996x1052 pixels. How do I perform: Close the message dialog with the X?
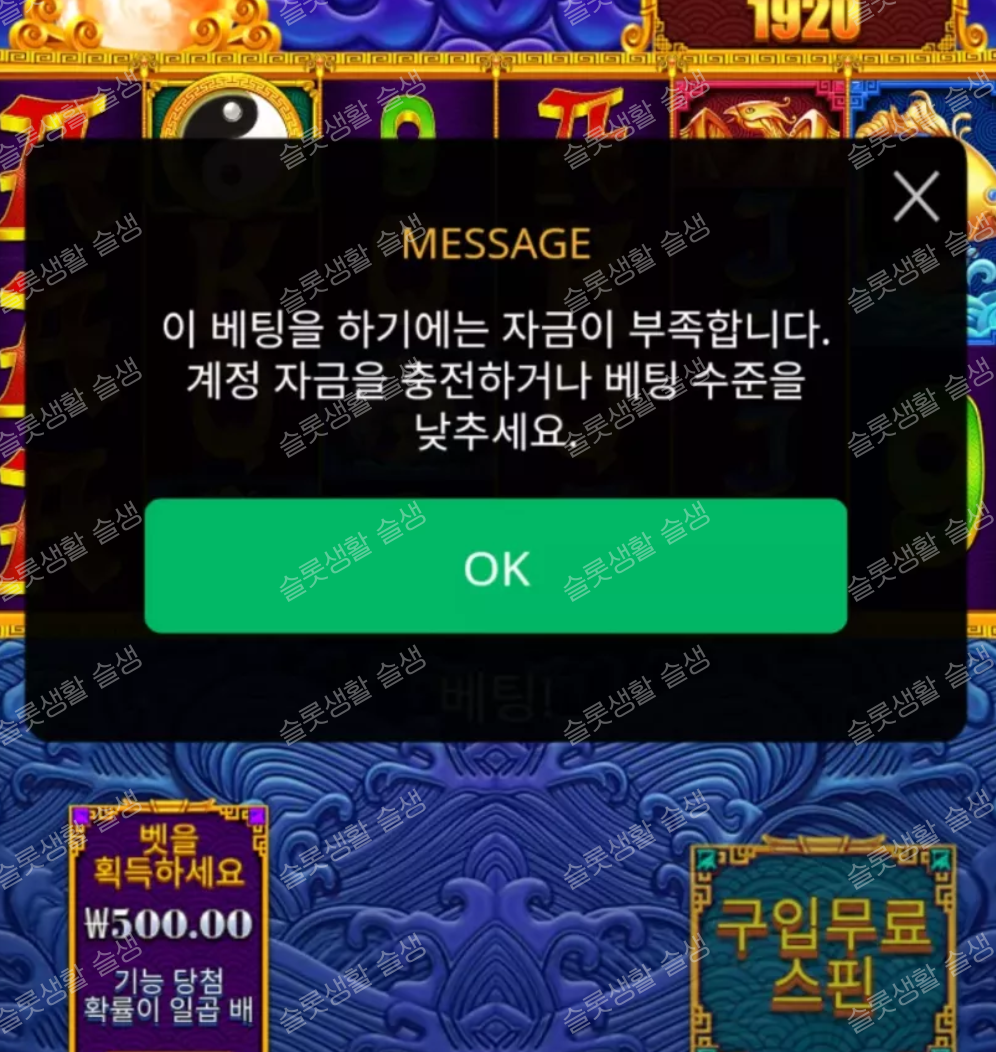tap(915, 197)
